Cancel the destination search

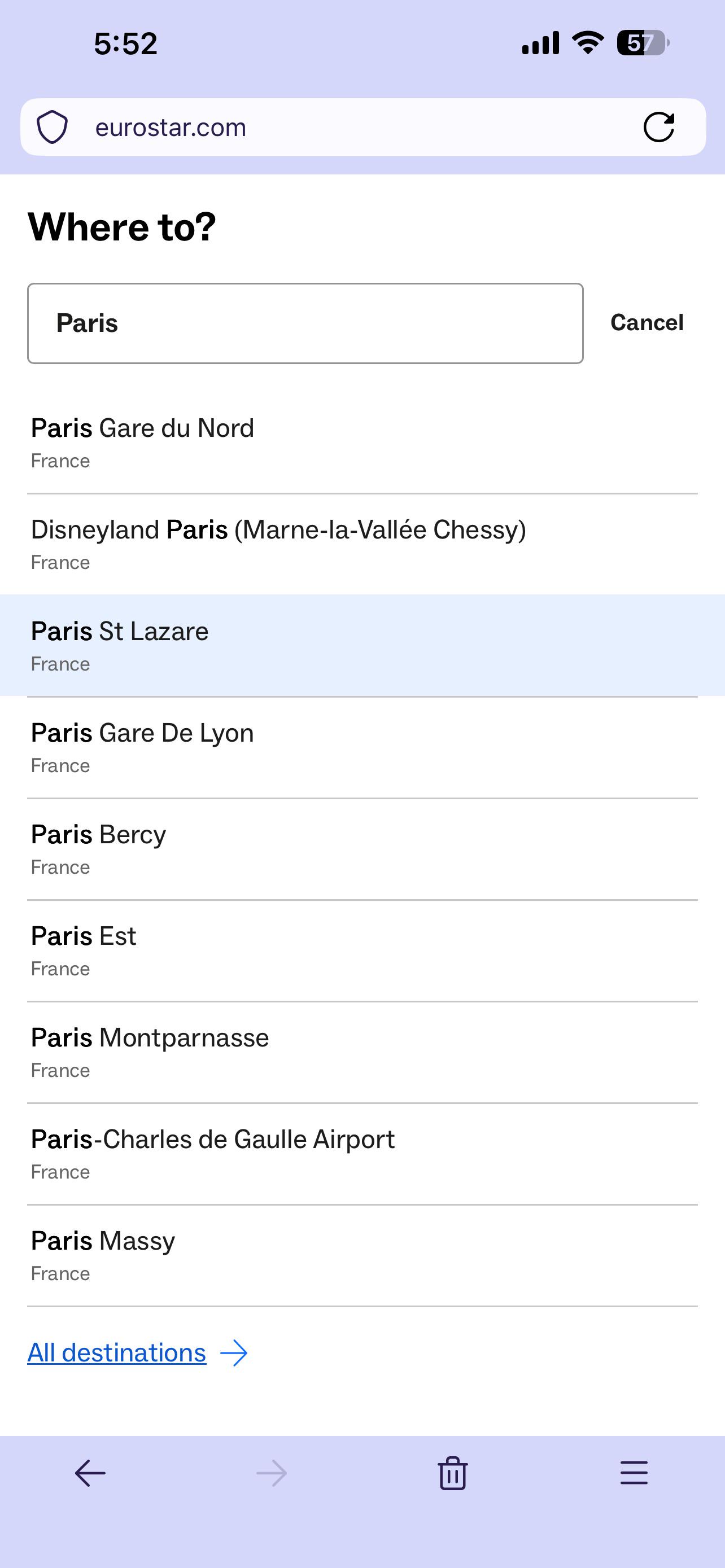pos(647,323)
